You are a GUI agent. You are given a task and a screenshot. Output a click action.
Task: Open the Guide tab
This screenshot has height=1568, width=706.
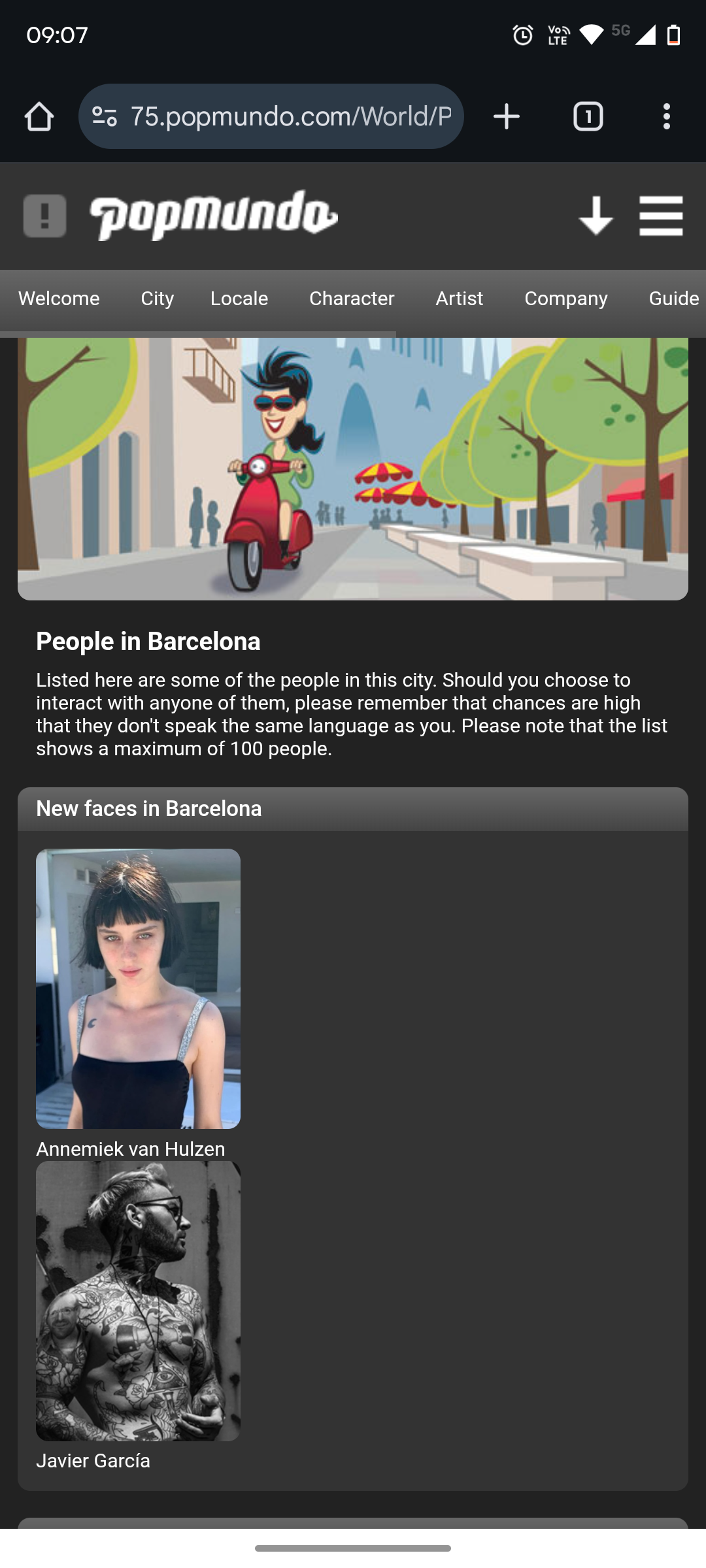click(673, 299)
